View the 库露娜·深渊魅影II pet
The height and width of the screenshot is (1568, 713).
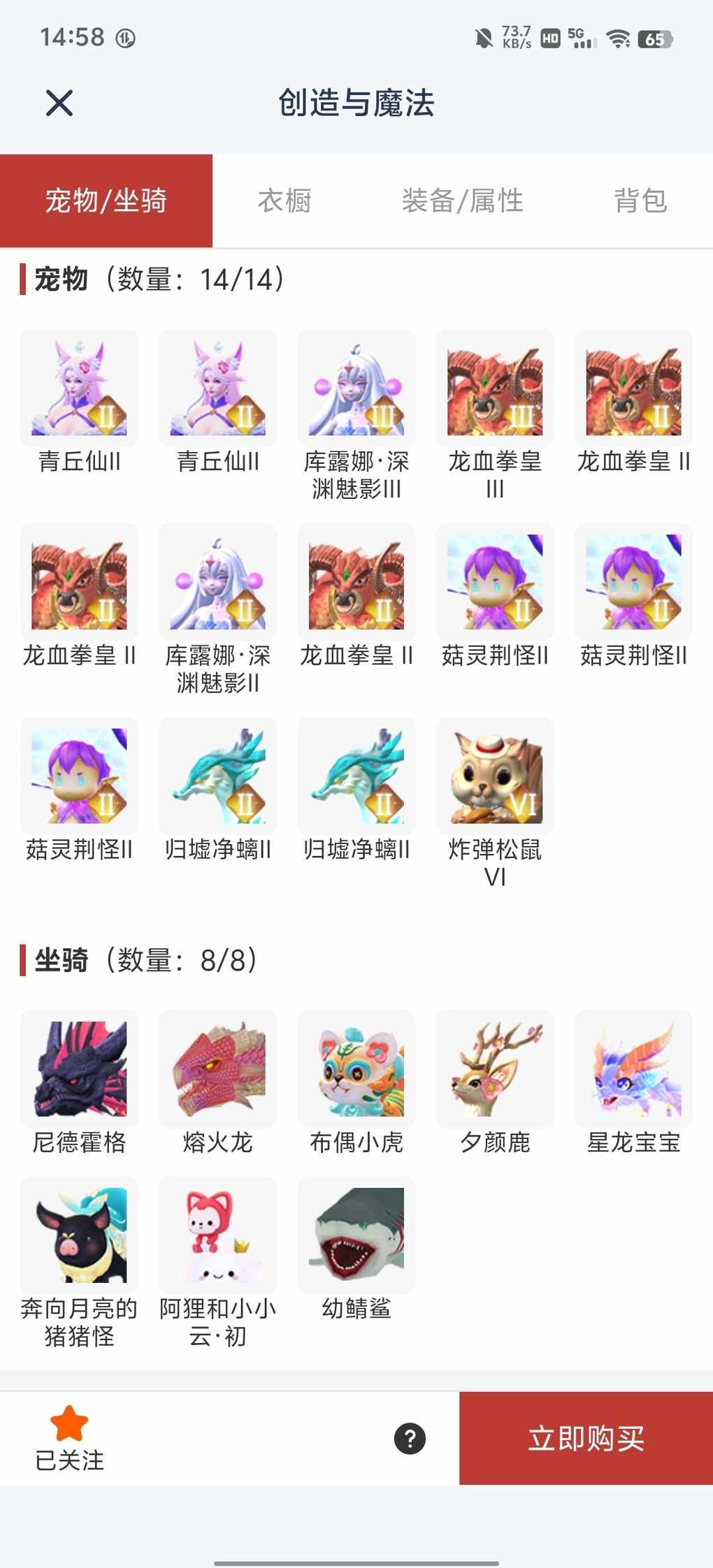click(217, 582)
